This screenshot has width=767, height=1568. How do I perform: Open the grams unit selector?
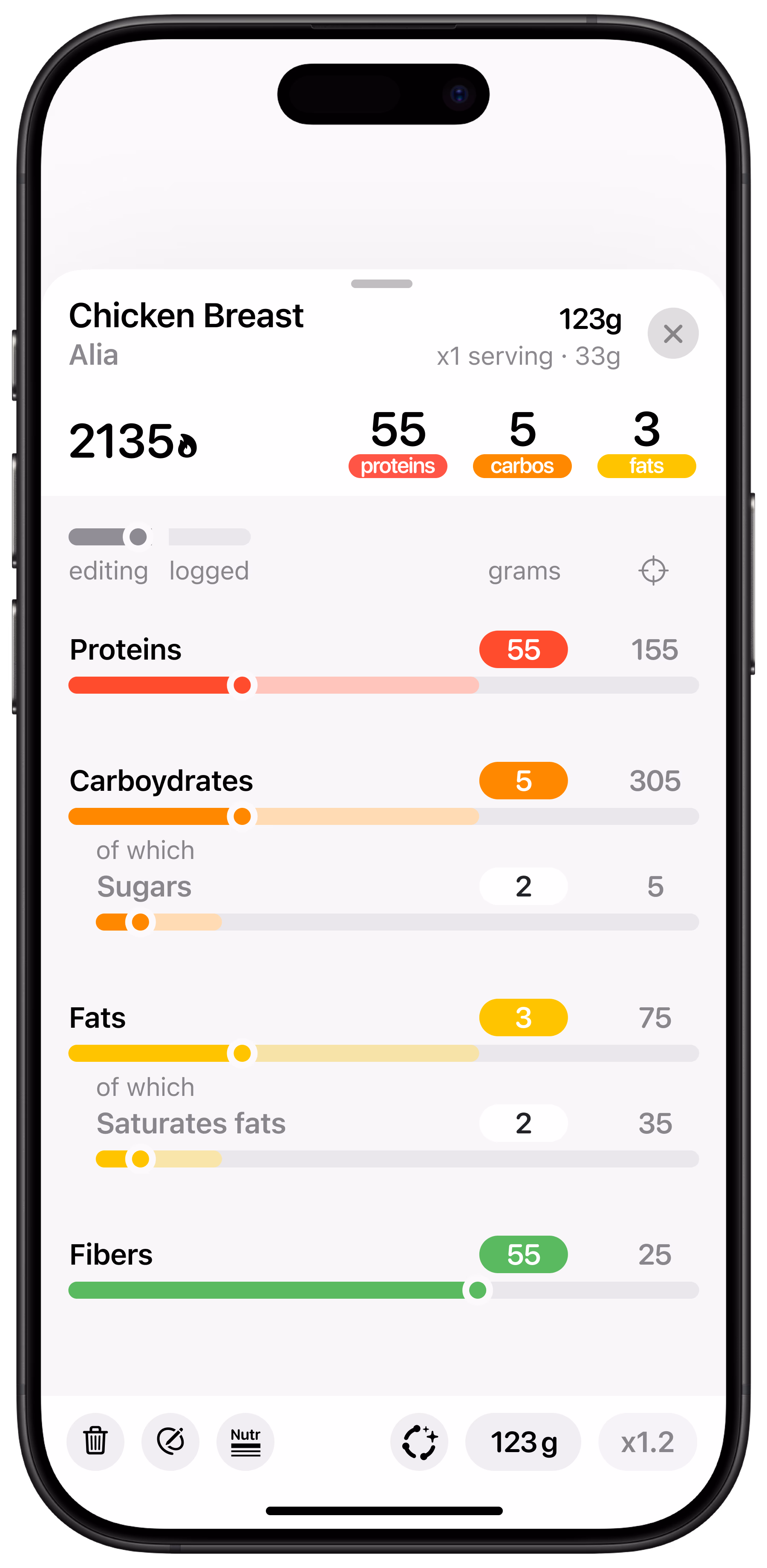[524, 571]
